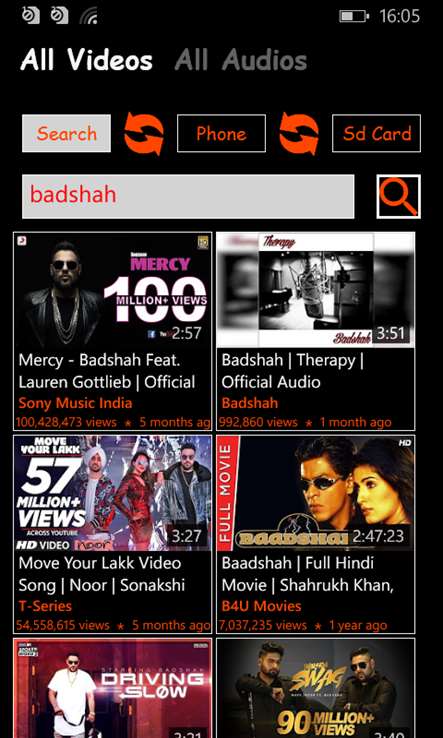Run search with the magnifier icon
443x738 pixels.
point(399,196)
